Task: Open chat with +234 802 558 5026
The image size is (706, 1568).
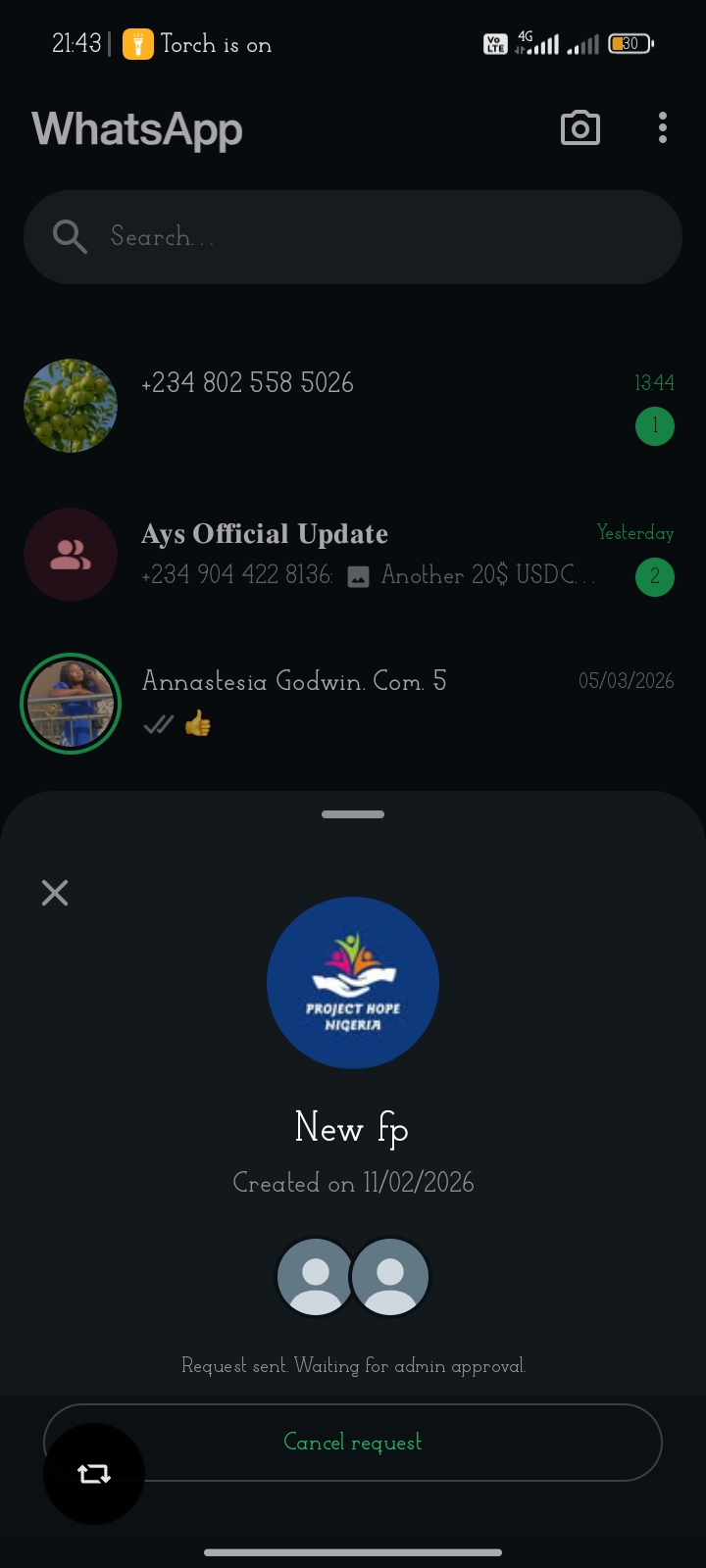Action: pyautogui.click(x=392, y=404)
